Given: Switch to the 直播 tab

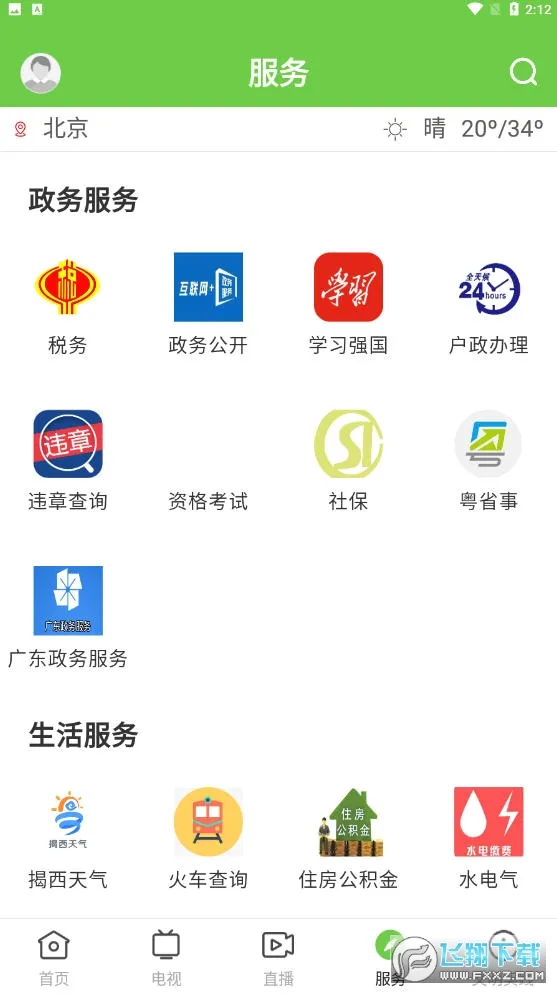Looking at the screenshot, I should click(278, 958).
